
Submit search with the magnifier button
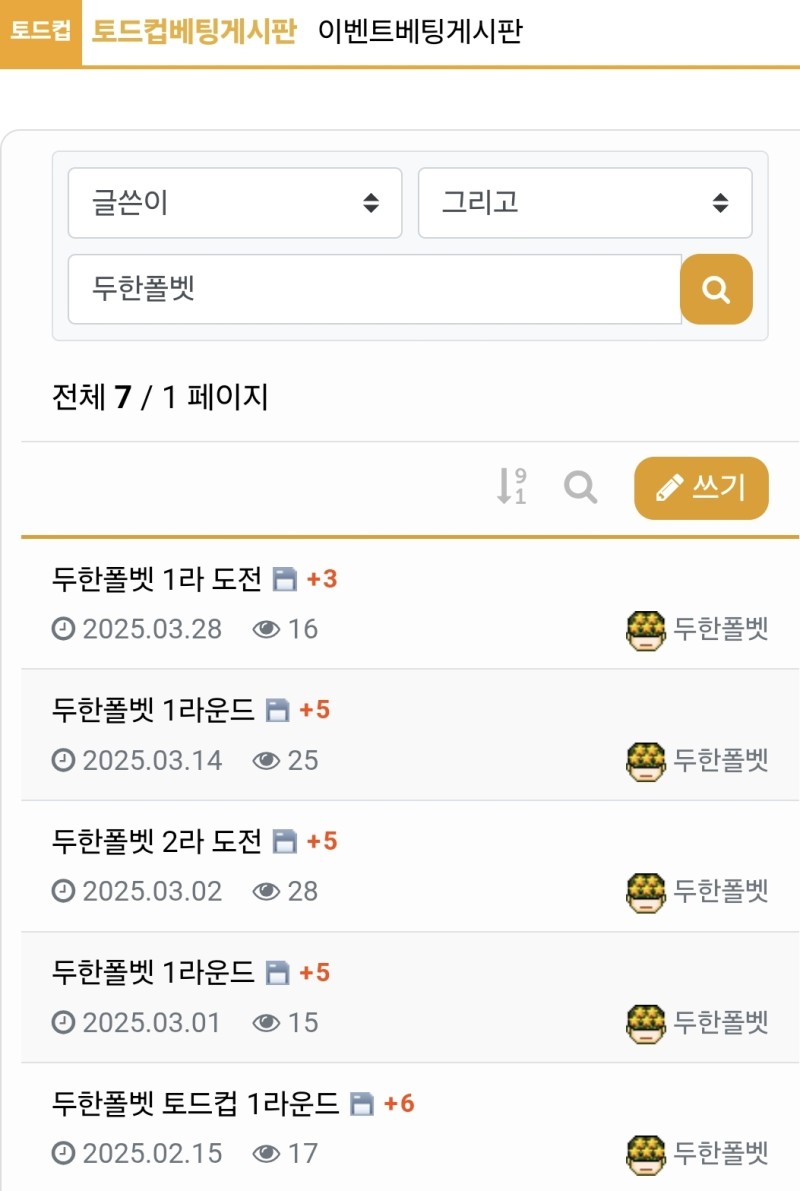tap(716, 289)
